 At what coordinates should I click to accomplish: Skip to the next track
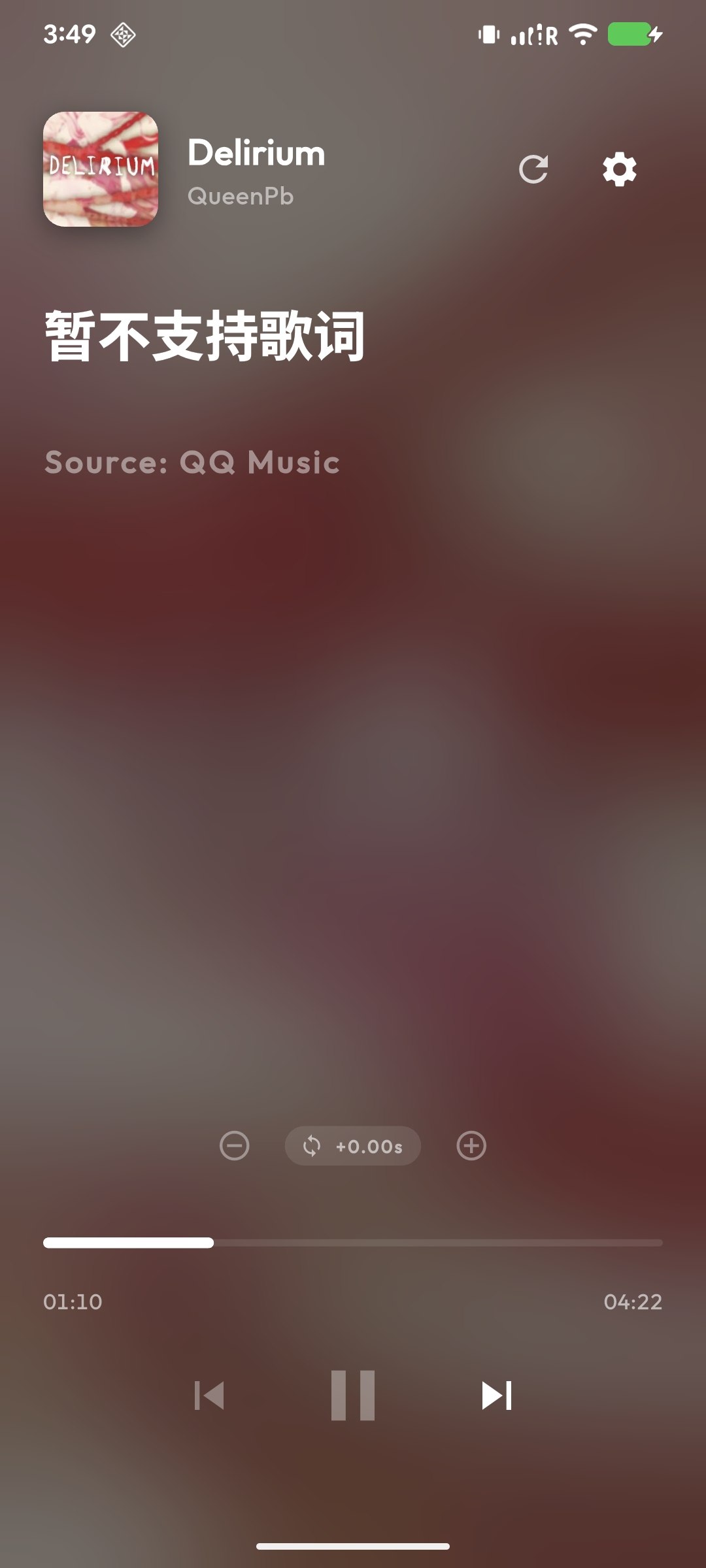coord(497,1396)
